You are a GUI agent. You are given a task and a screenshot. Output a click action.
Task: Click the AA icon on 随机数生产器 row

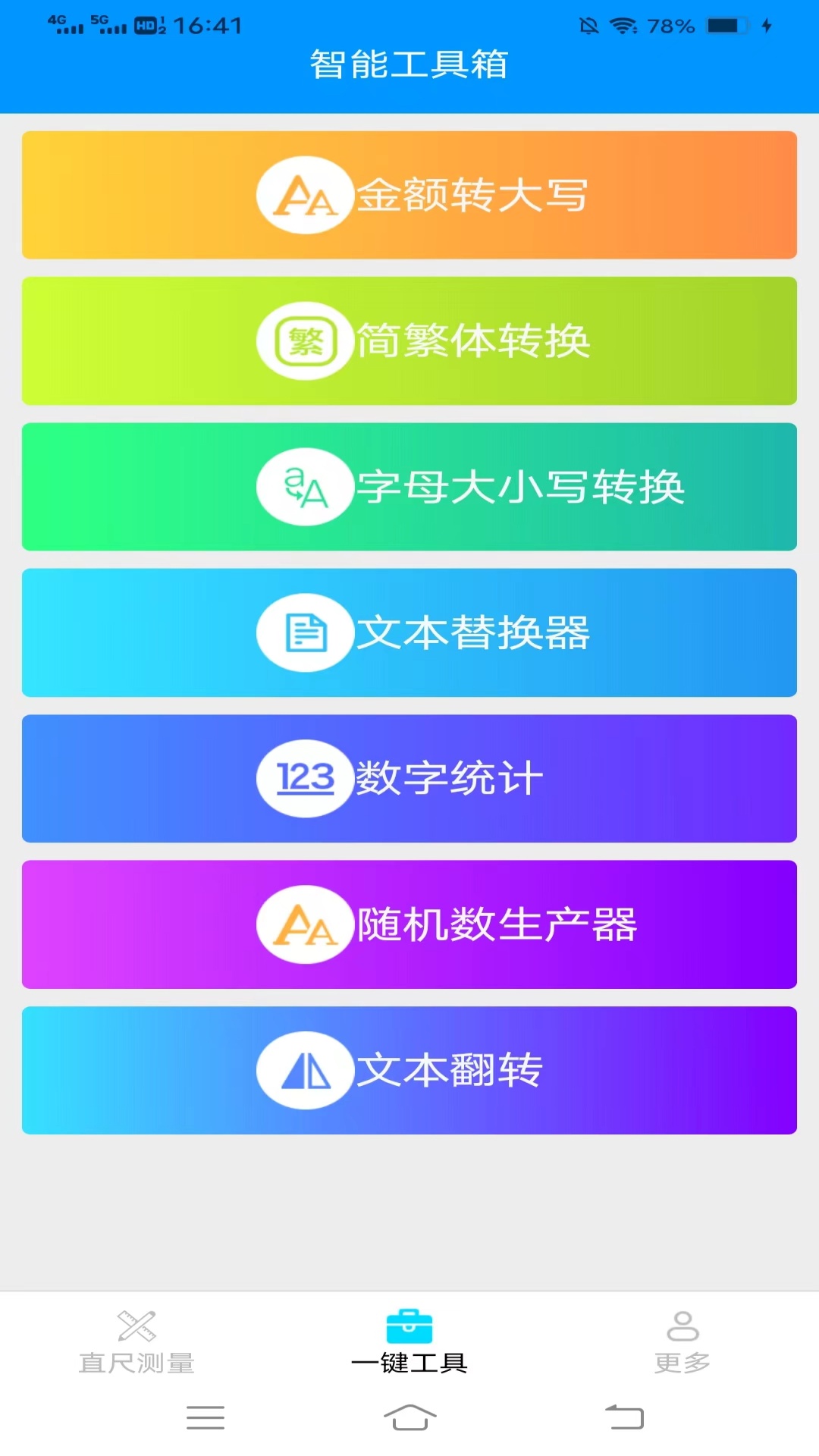[305, 924]
